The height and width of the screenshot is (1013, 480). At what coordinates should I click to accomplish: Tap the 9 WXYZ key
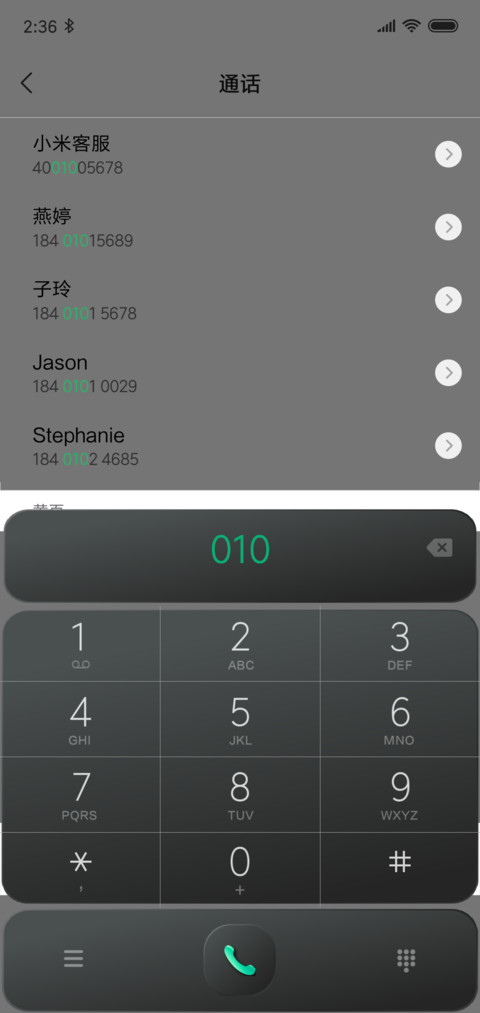(x=399, y=795)
